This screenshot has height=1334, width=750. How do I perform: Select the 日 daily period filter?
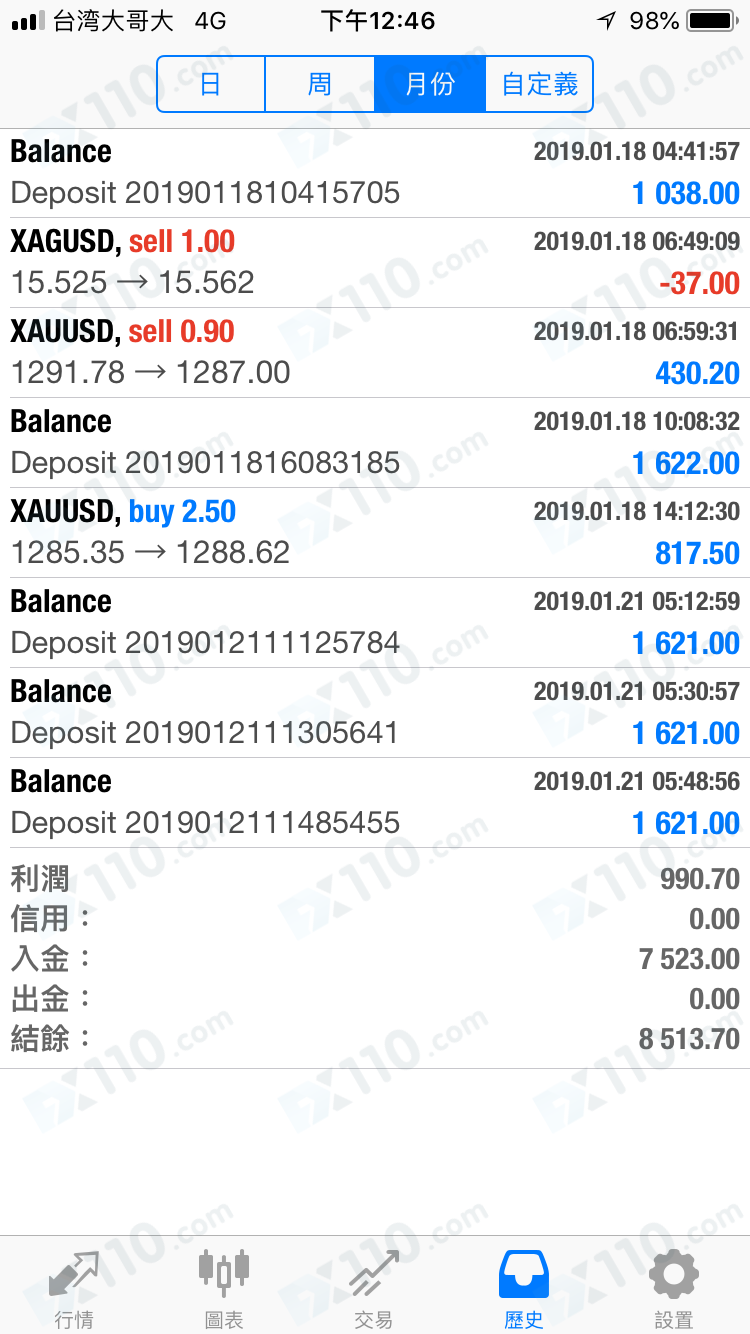pos(211,84)
